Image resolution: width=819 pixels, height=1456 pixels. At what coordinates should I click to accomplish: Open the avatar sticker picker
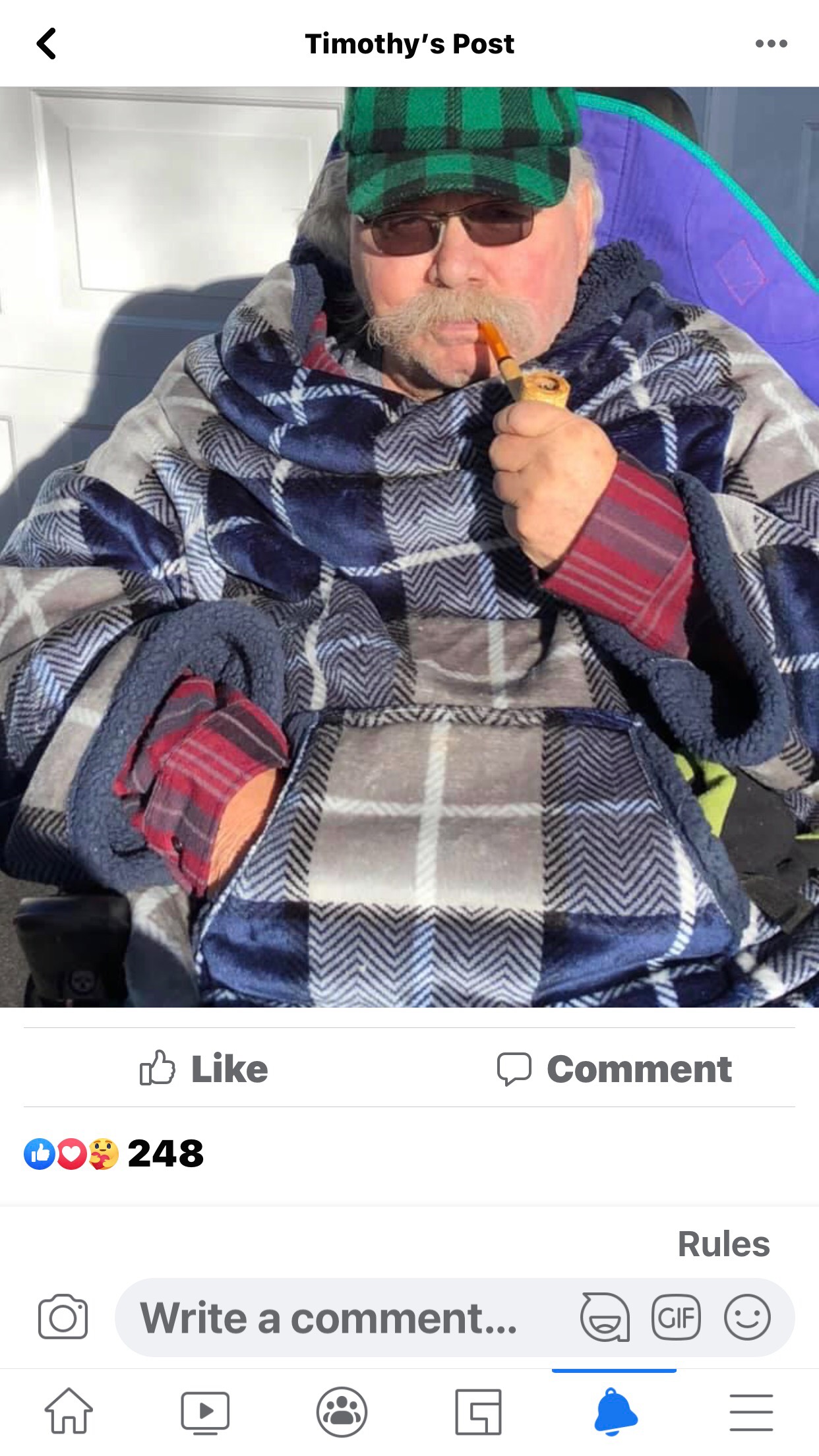point(605,1318)
